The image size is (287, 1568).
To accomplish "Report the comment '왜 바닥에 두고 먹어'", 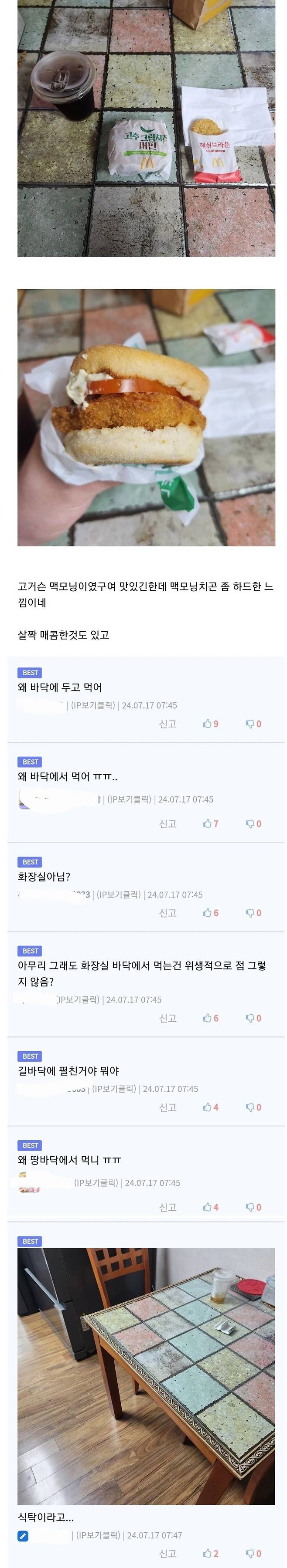I will click(x=167, y=724).
